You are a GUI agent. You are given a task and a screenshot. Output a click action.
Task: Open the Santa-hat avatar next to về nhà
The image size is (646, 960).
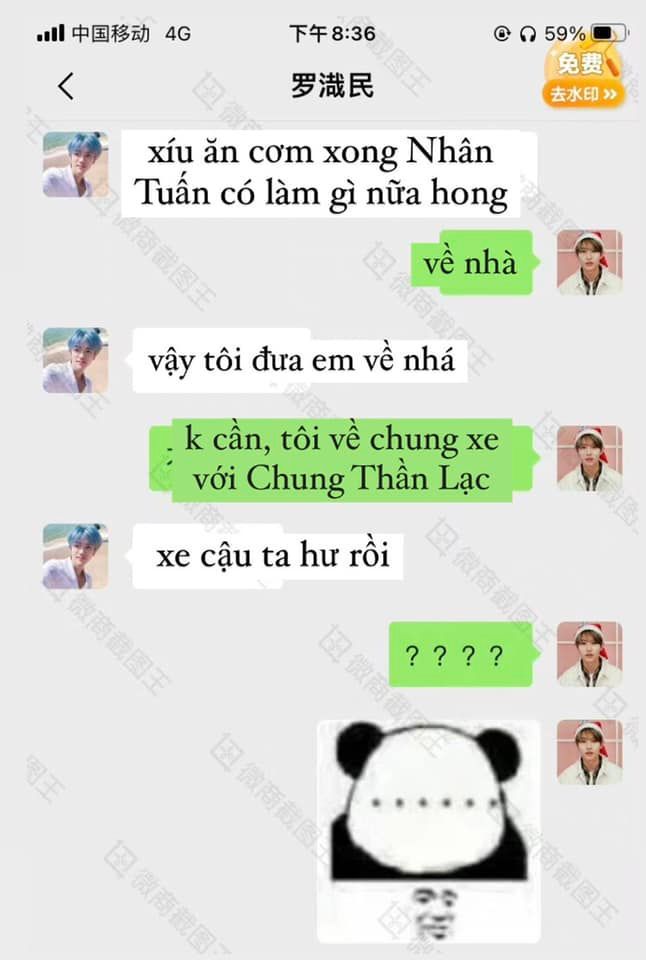(589, 262)
